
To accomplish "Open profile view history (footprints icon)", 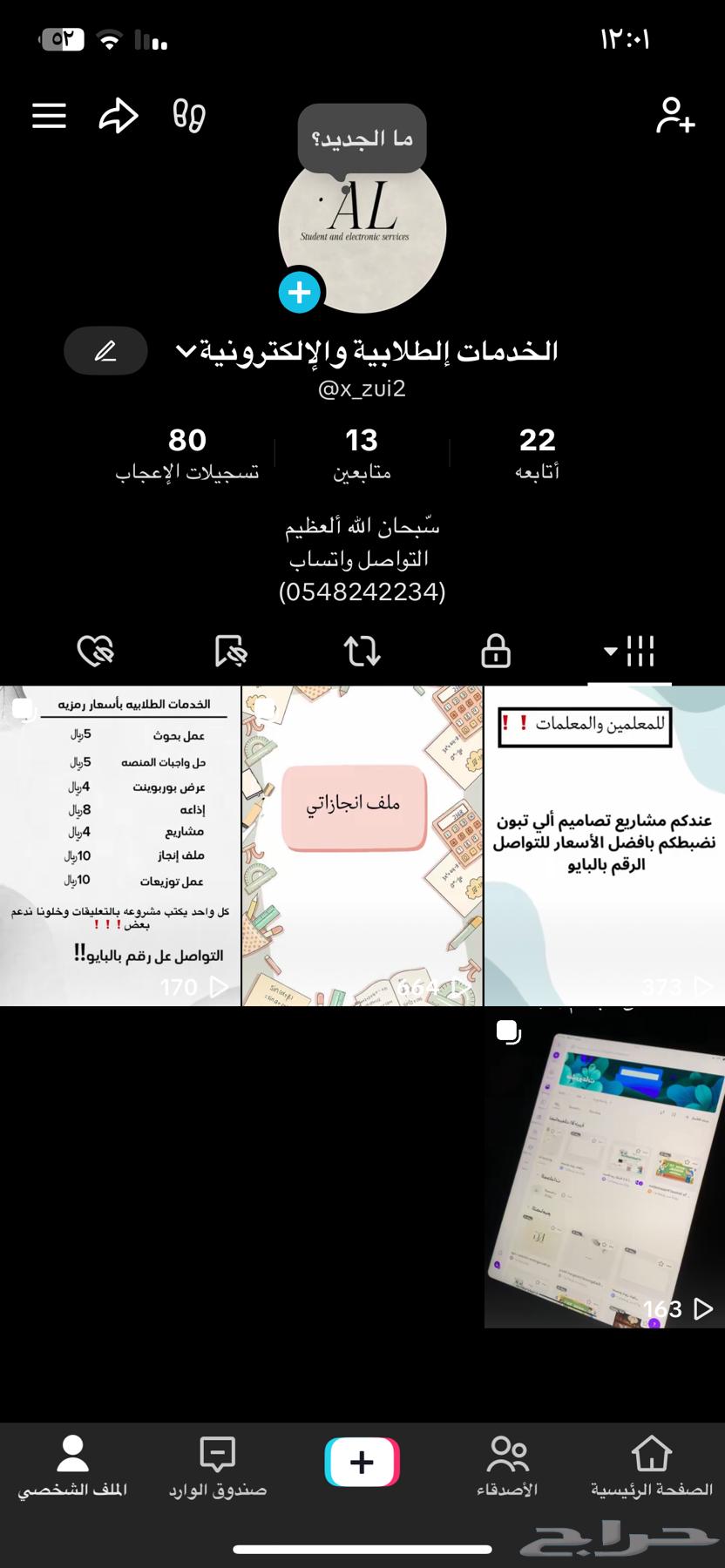I will pos(190,116).
